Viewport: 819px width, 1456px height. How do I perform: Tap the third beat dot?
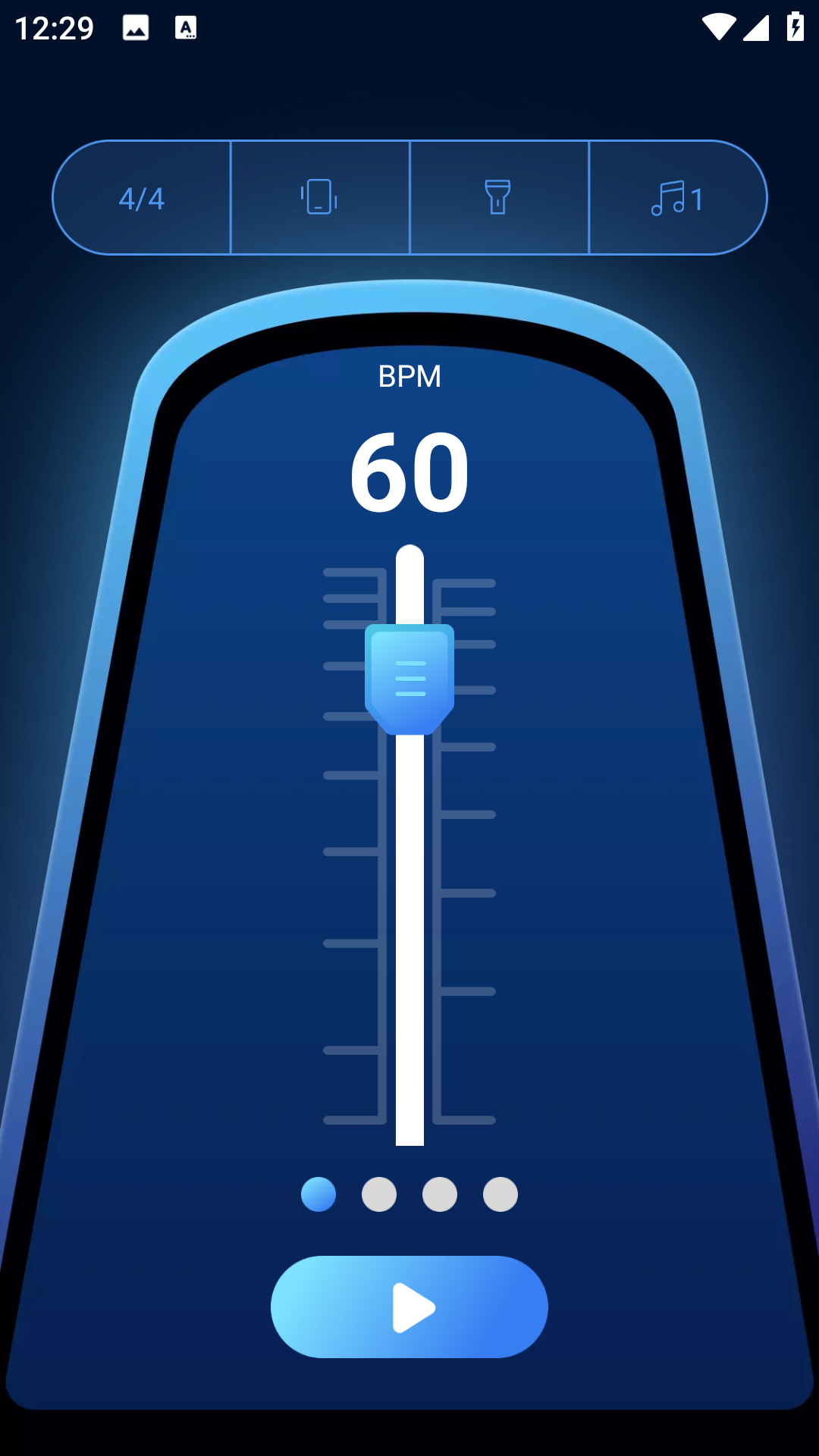click(x=440, y=1194)
